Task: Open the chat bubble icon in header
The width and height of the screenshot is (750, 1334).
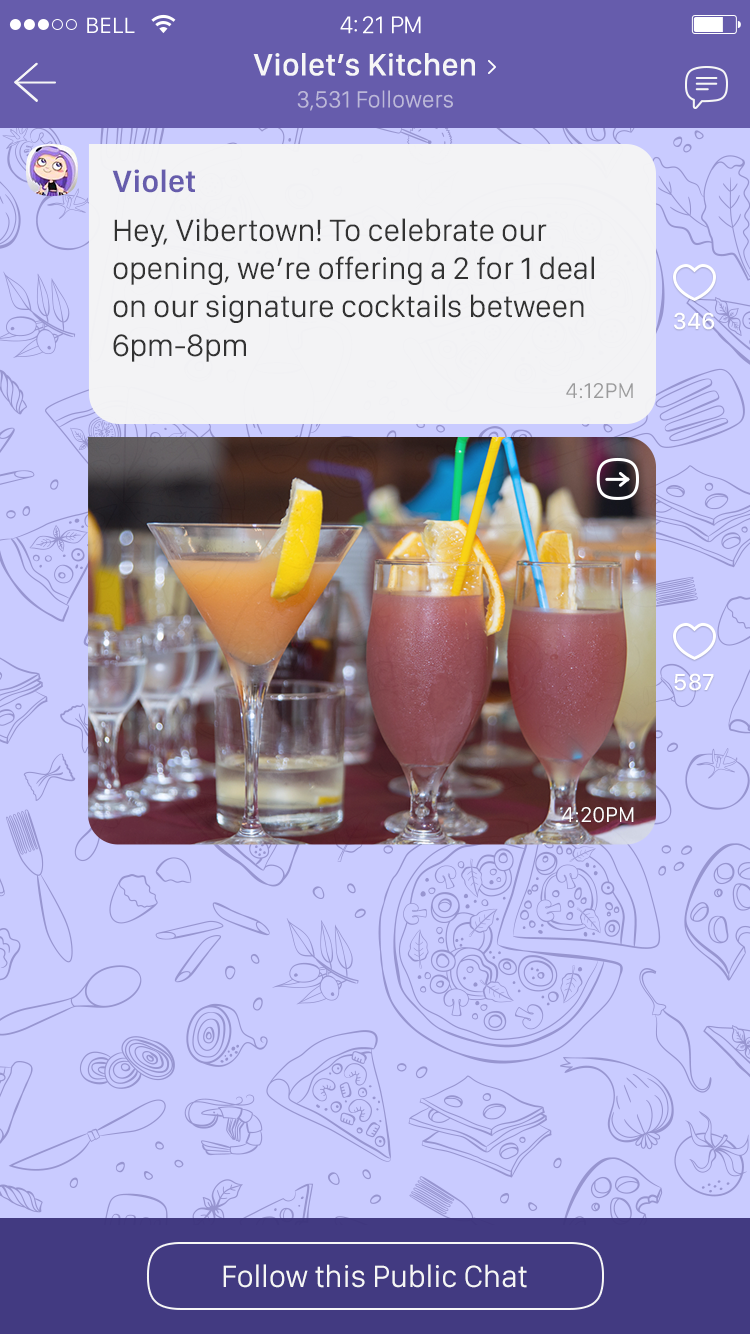Action: [705, 87]
